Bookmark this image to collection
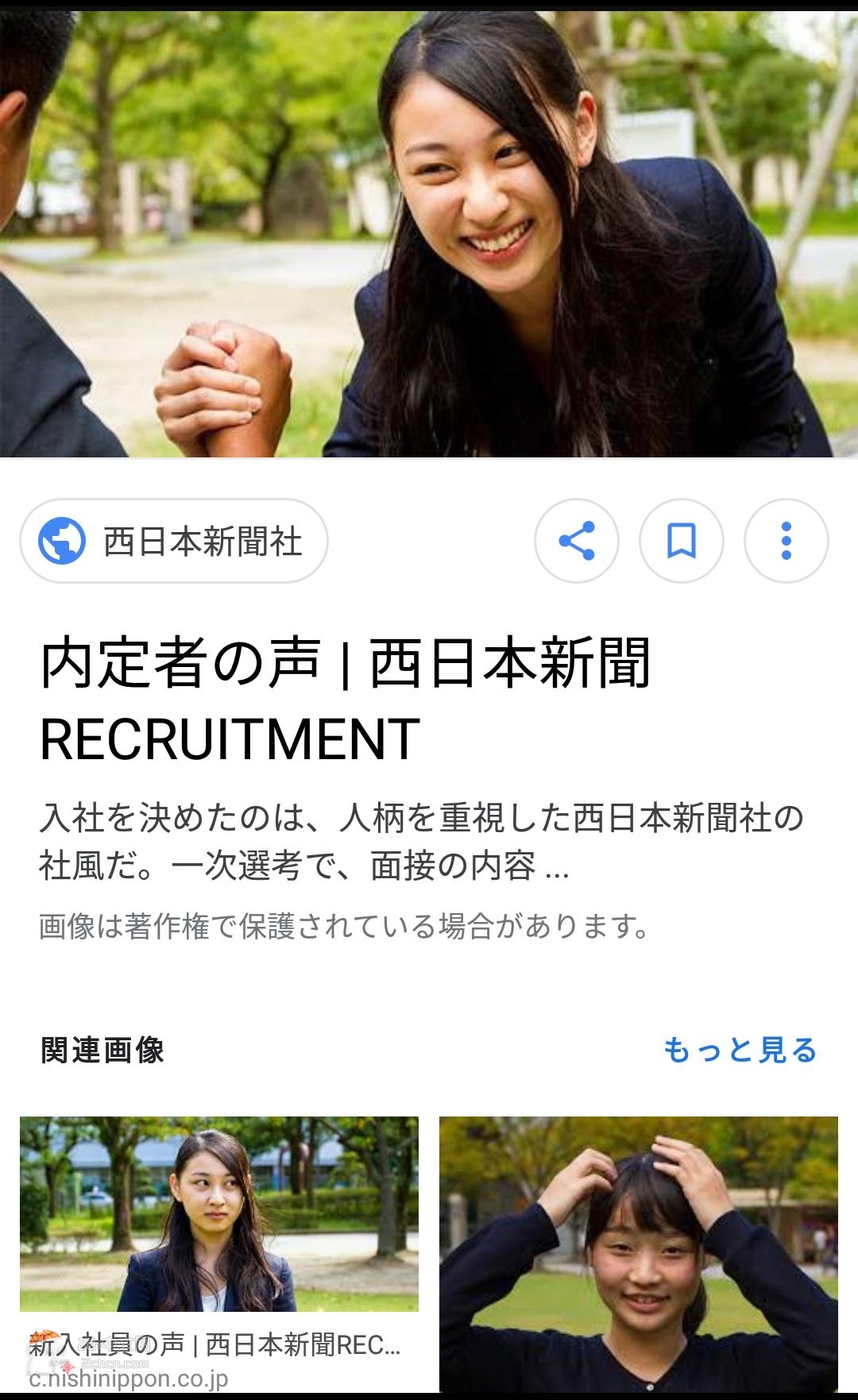 pyautogui.click(x=682, y=541)
